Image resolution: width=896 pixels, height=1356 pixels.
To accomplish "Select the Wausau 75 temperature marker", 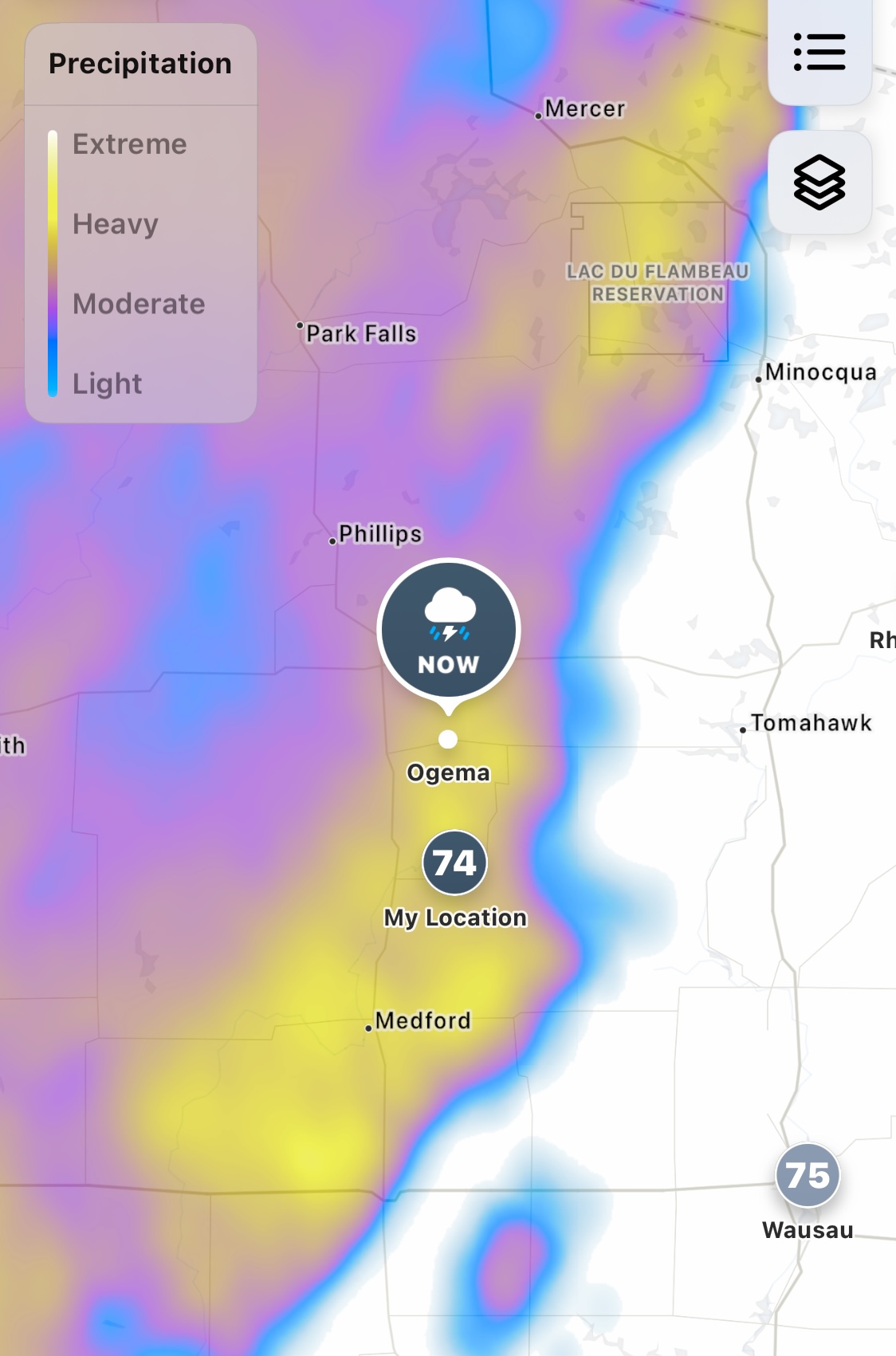I will [x=808, y=1176].
